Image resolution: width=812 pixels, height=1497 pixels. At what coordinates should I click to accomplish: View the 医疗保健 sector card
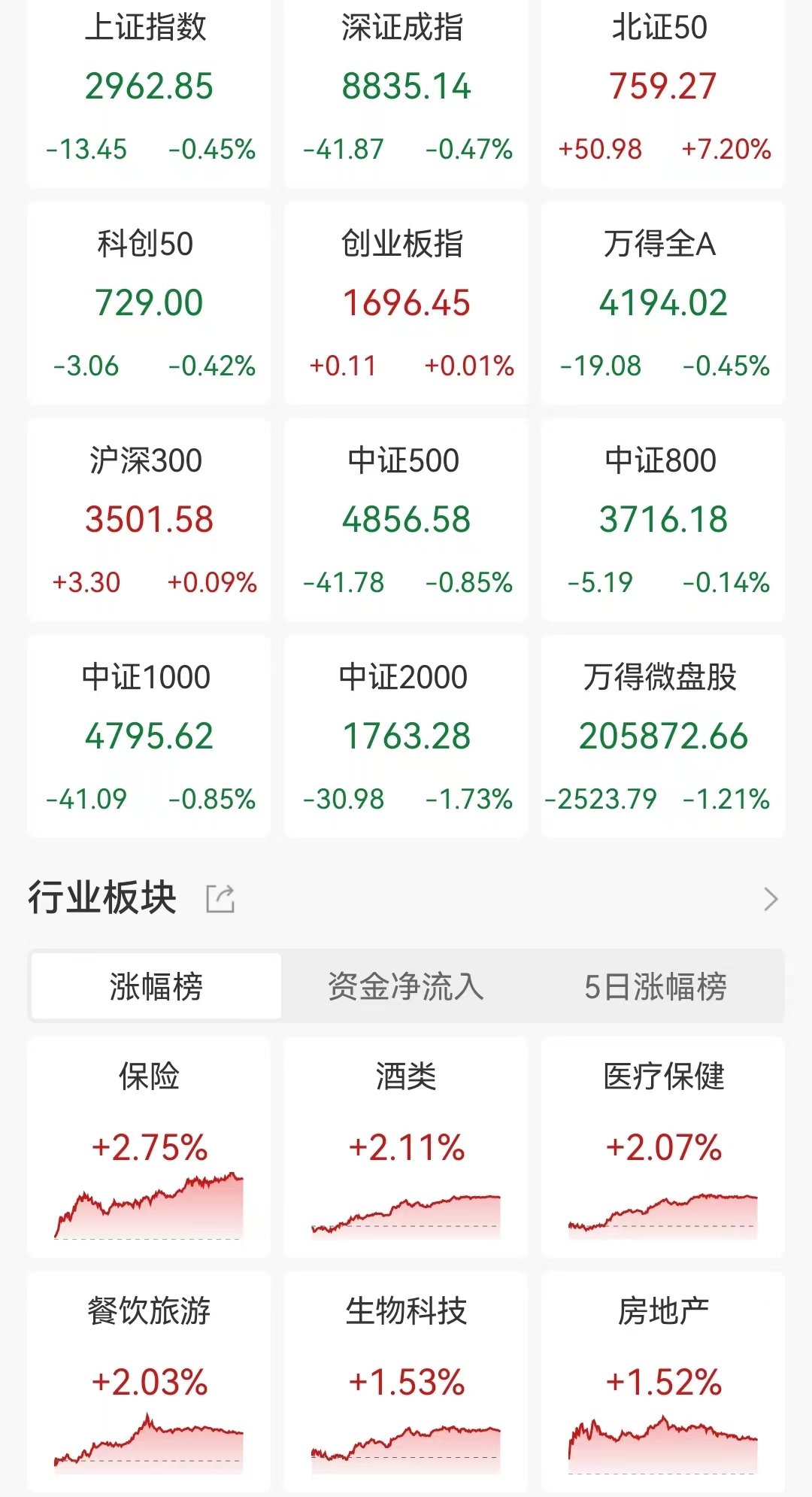[663, 1147]
